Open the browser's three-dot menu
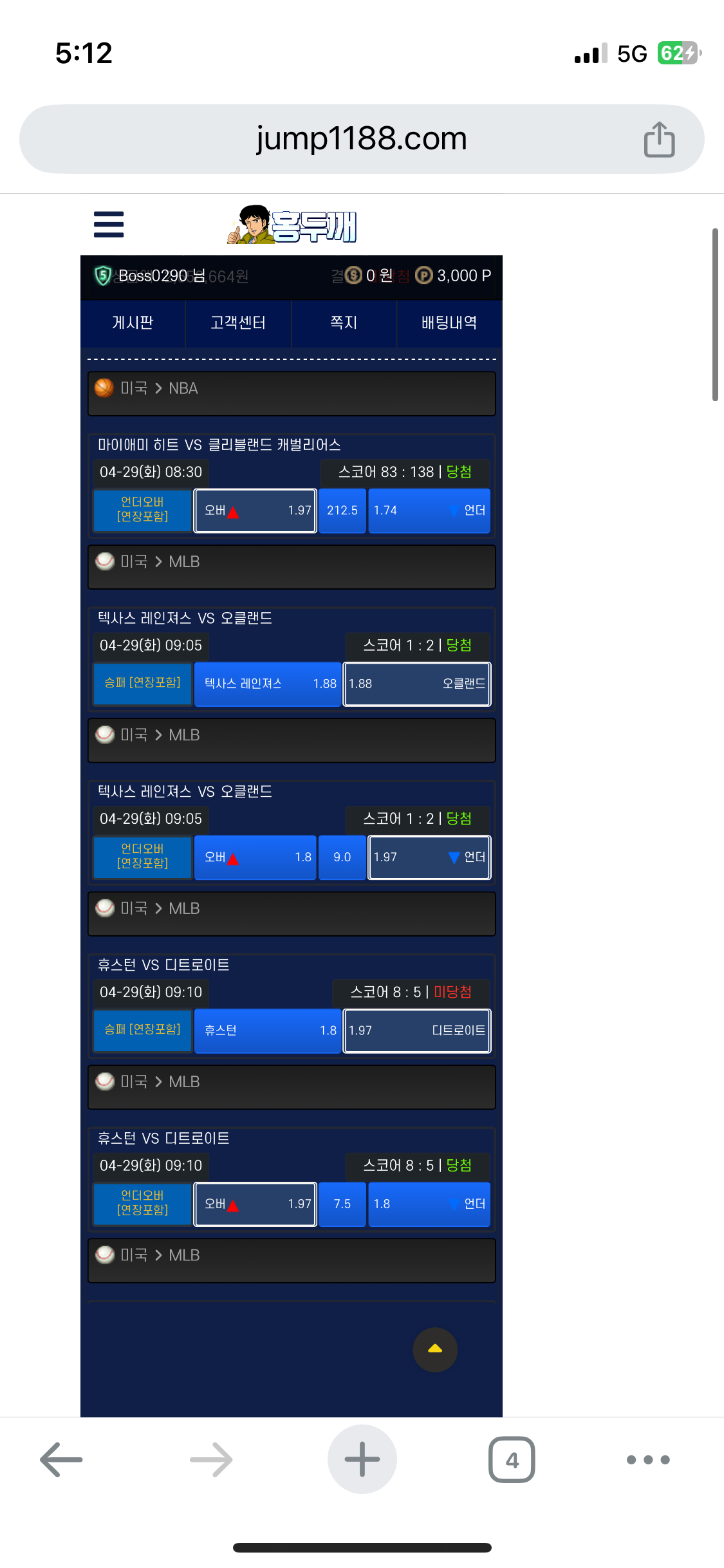Screen dimensions: 724x1568 coord(648,1459)
